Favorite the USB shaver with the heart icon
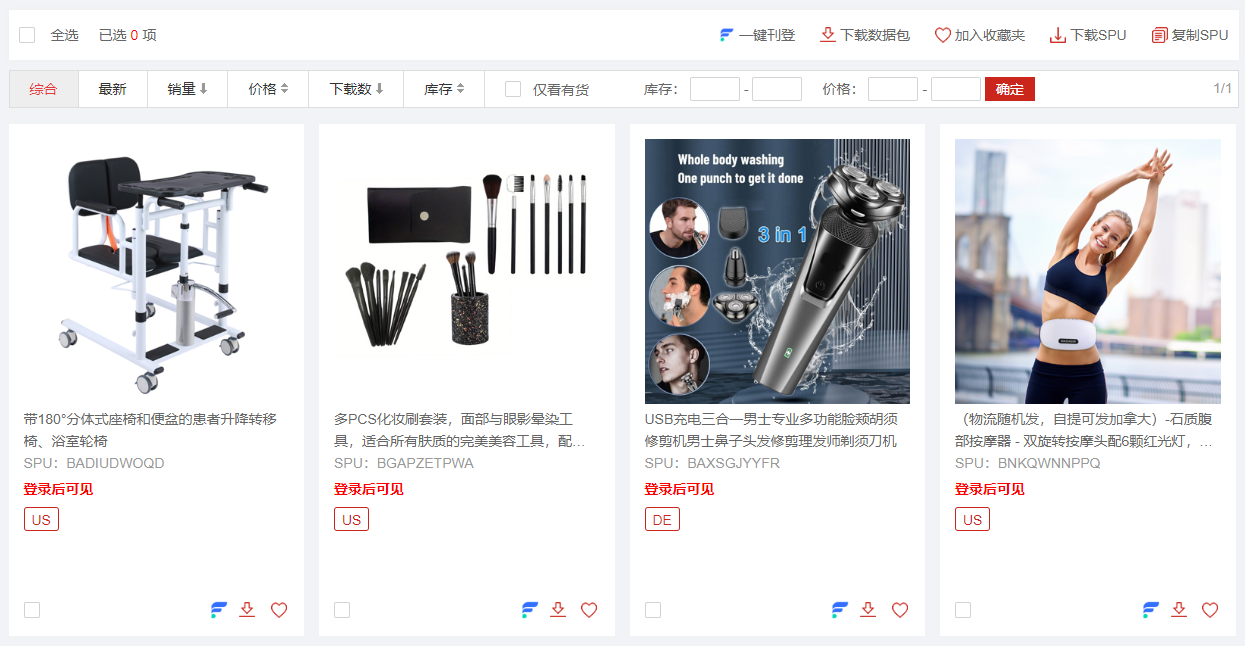Viewport: 1245px width, 646px height. pyautogui.click(x=900, y=610)
